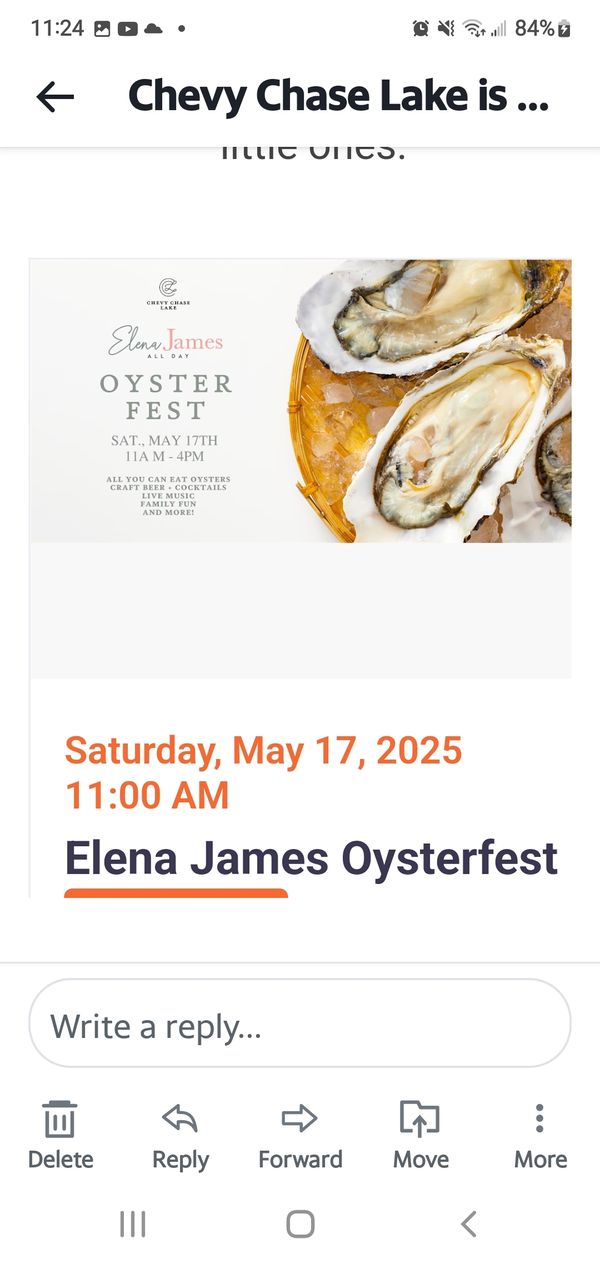Go back to the inbox with the arrow
Viewport: 600px width, 1267px height.
[x=55, y=96]
